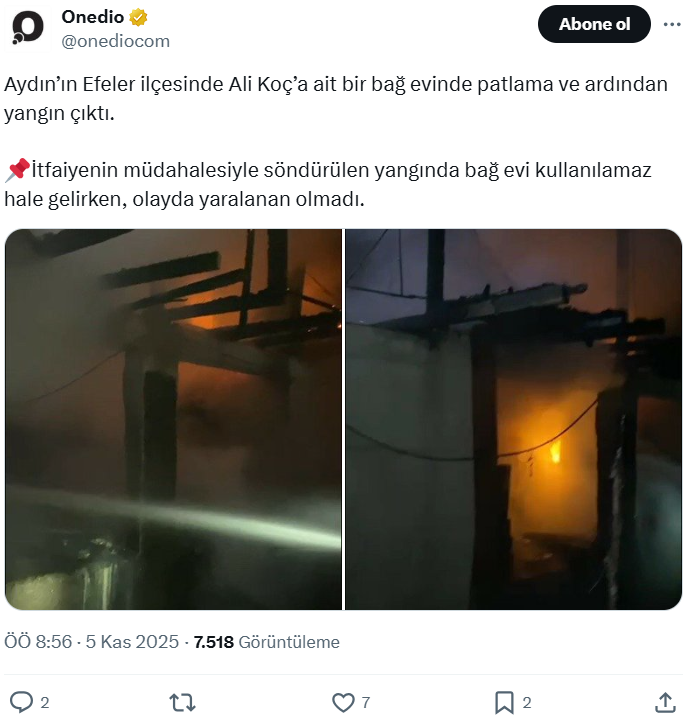Screen dimensions: 694x723
Task: Open the right photo of the burning doorway
Action: [513, 419]
